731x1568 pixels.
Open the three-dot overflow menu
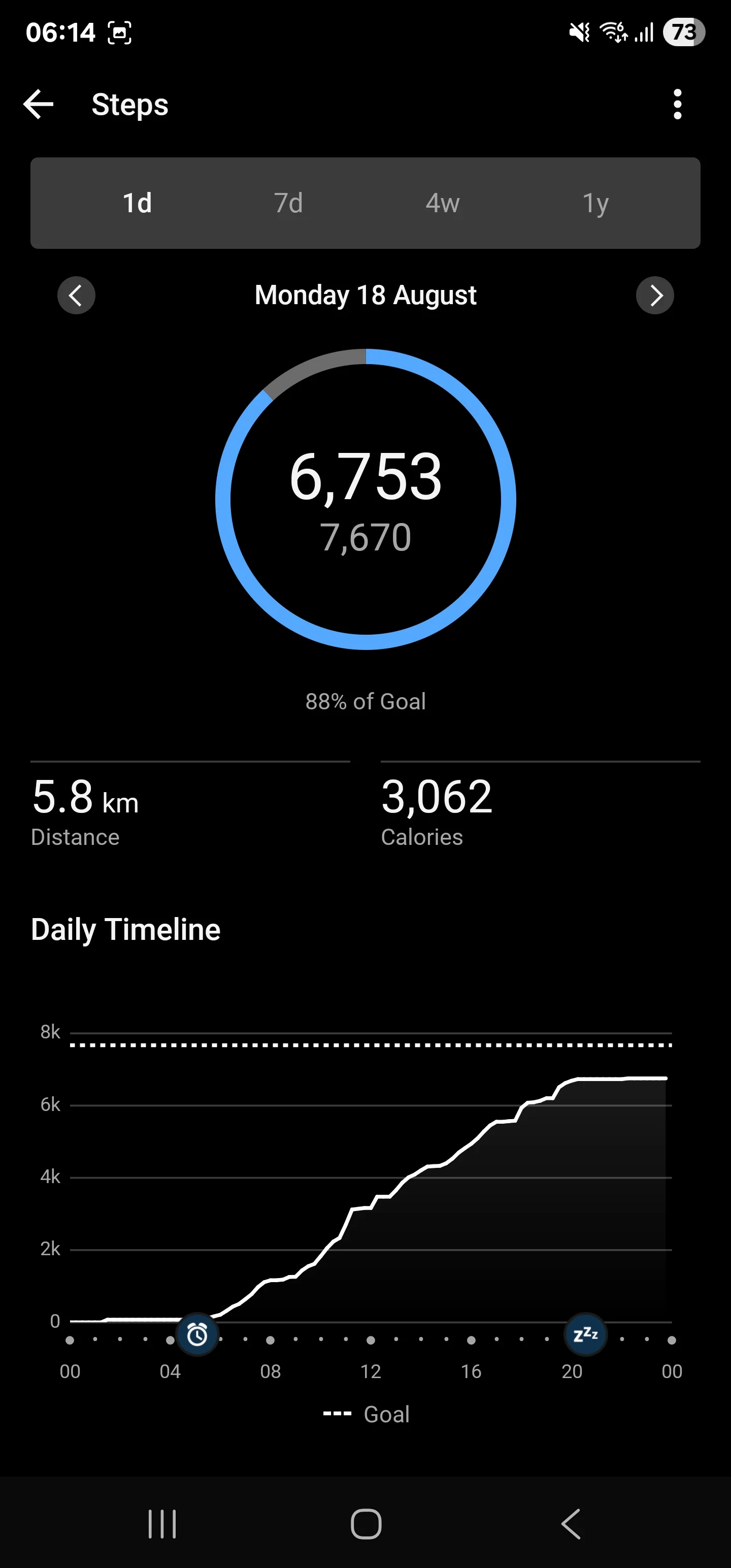pos(677,105)
